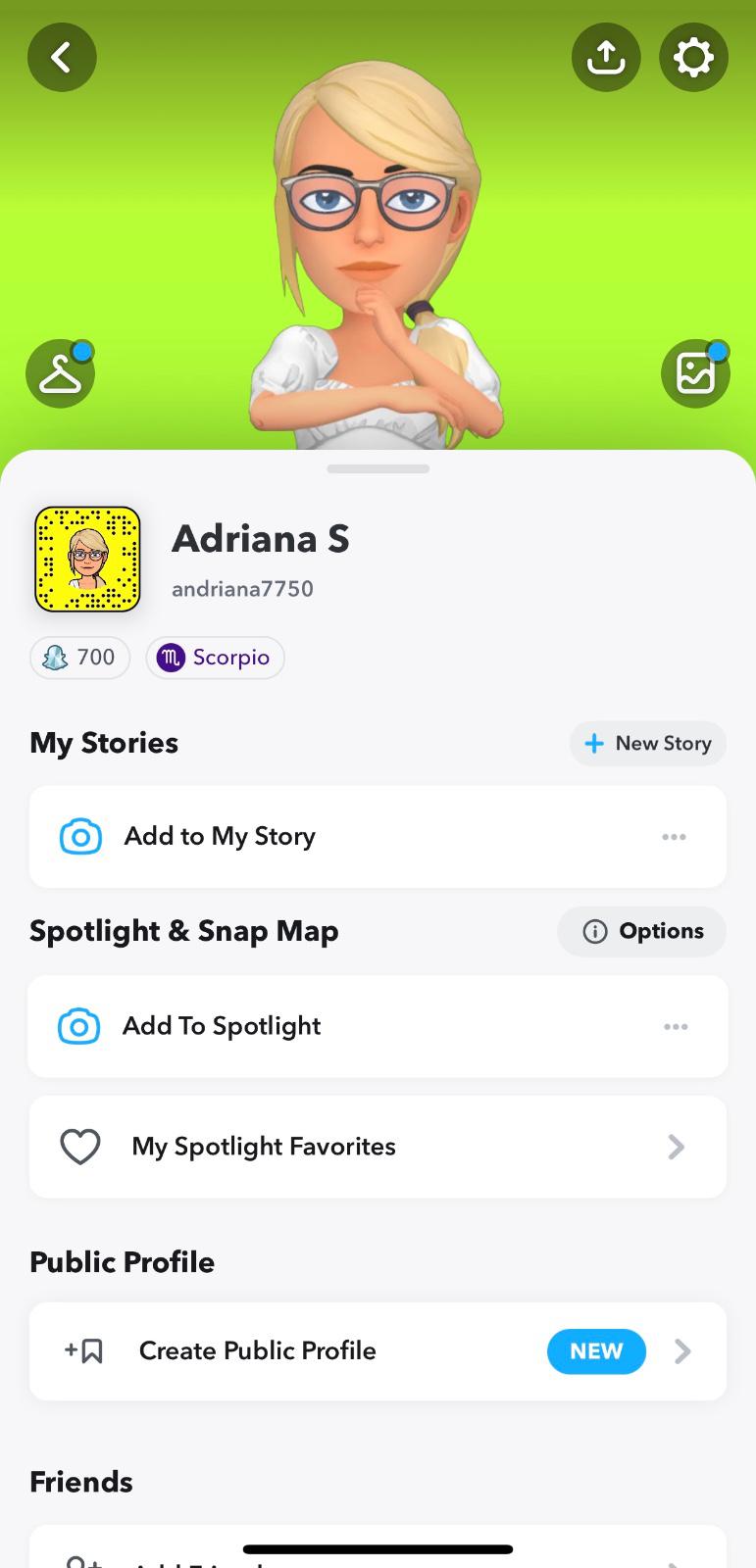This screenshot has width=756, height=1568.
Task: Open the Bitmoji outfit hanger icon
Action: pos(60,373)
